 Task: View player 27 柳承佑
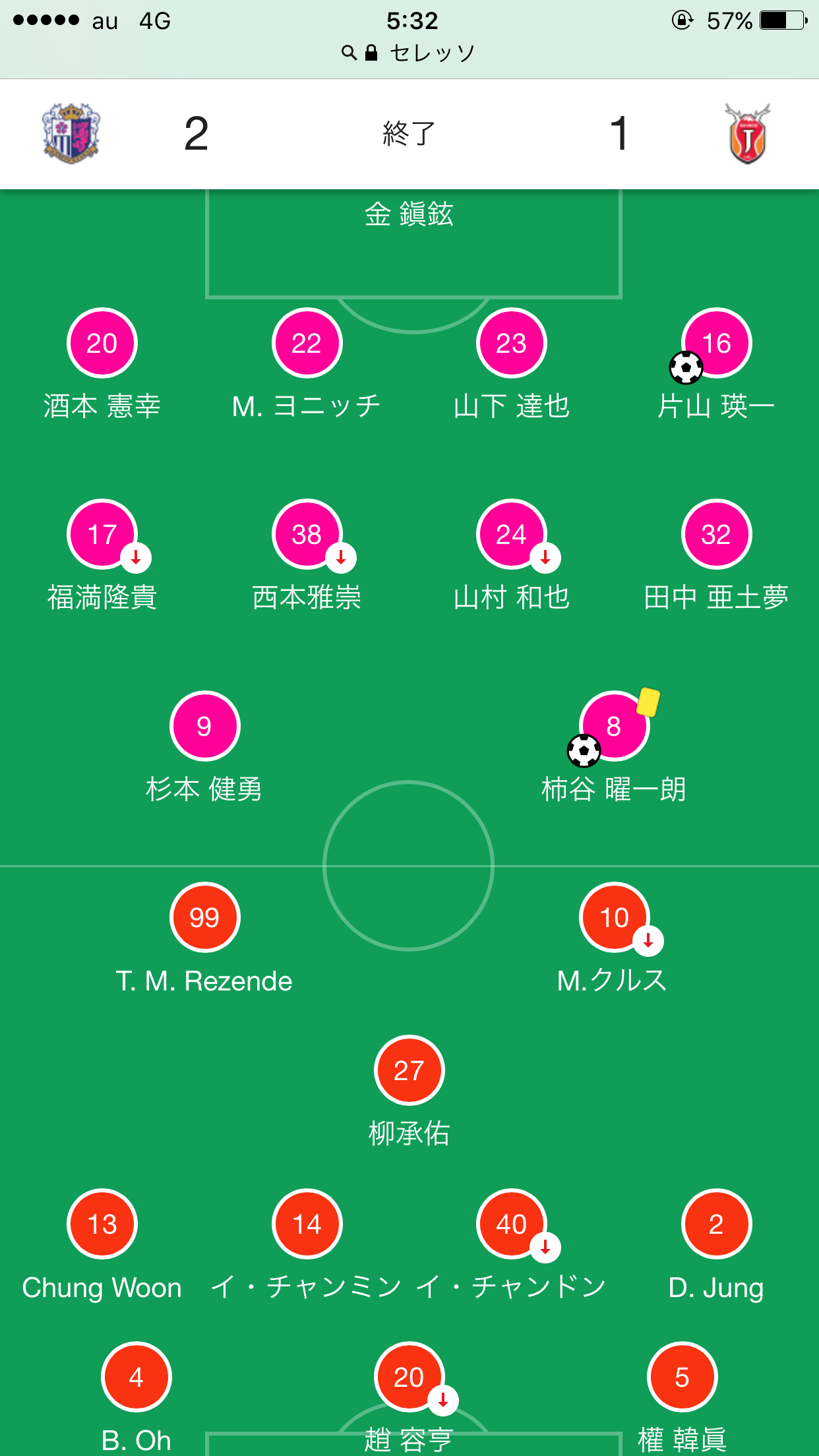click(x=409, y=1070)
